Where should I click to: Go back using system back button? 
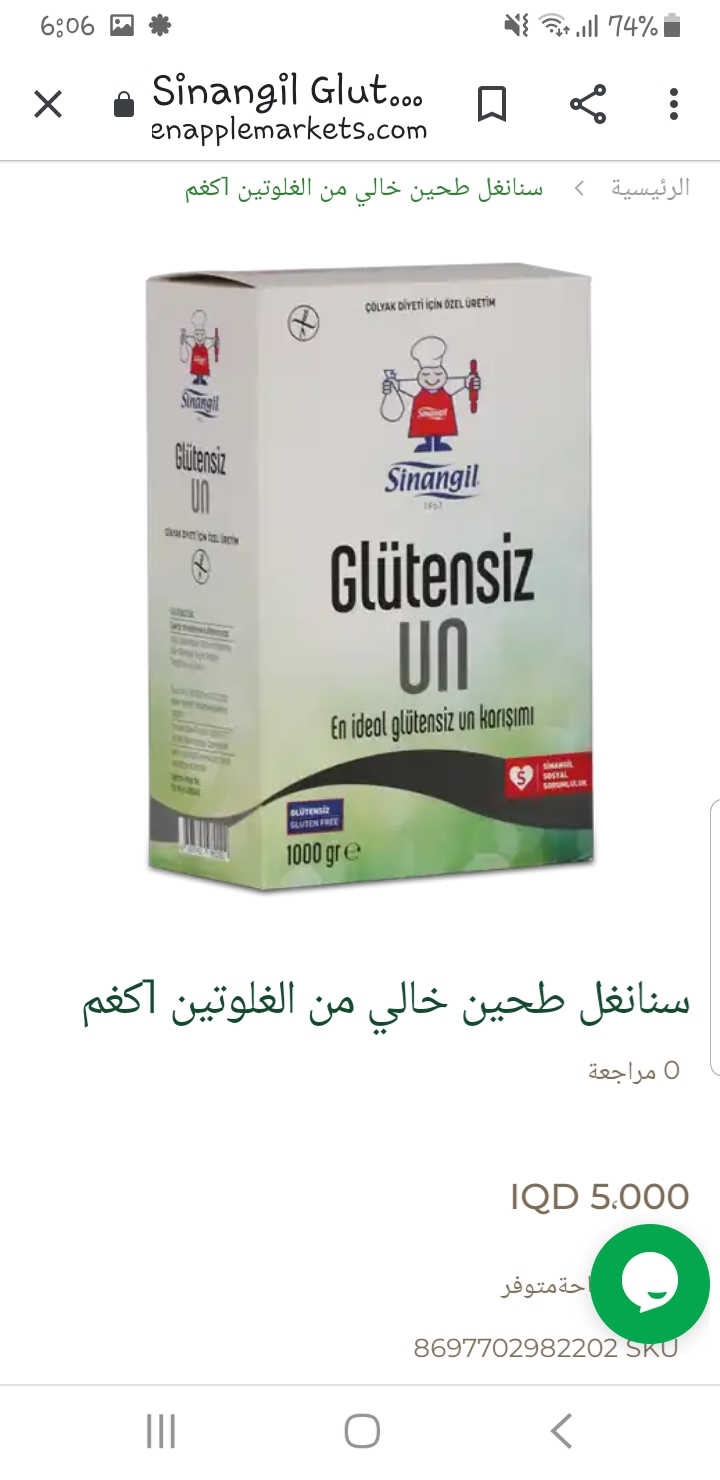tap(562, 1431)
